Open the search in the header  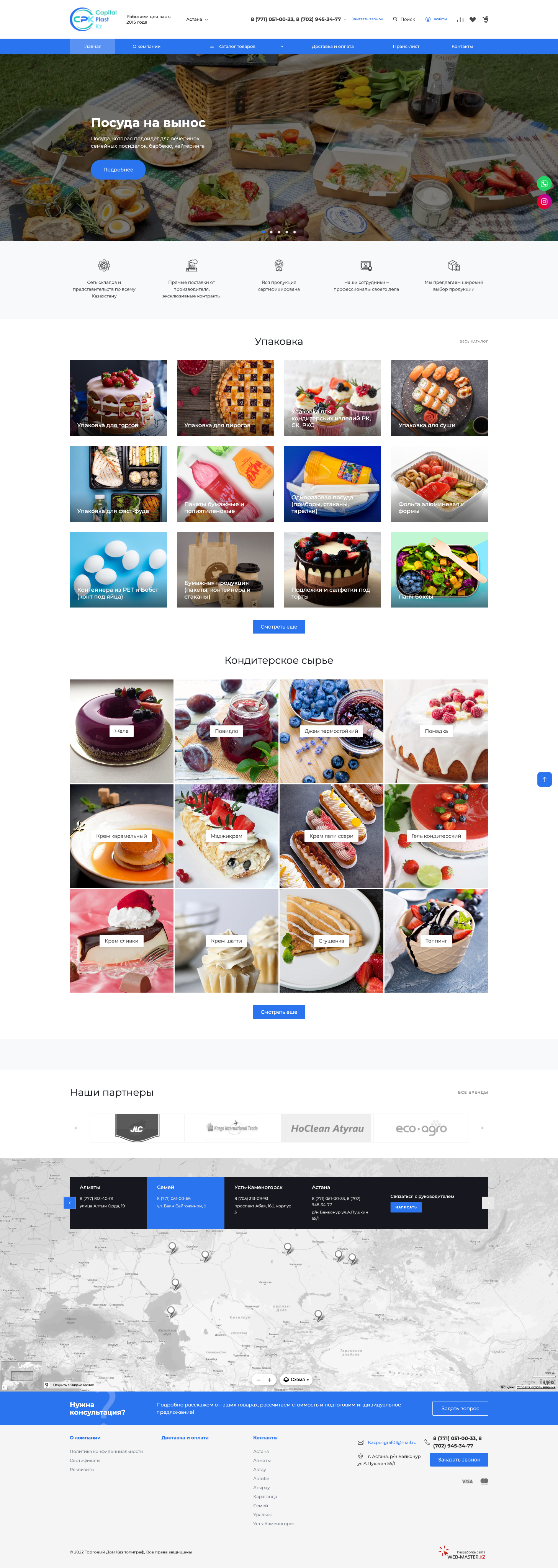[404, 20]
